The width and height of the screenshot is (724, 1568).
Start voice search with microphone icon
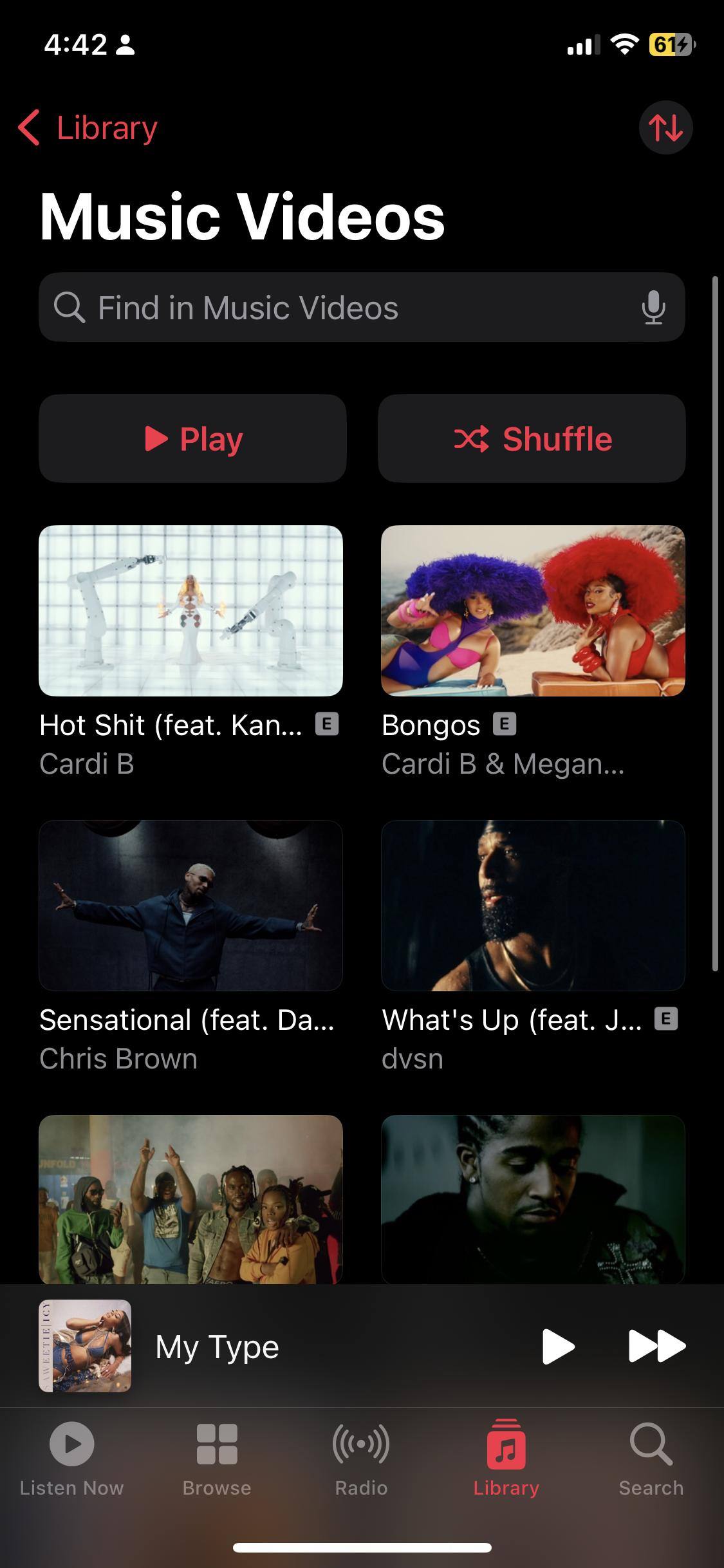tap(653, 308)
